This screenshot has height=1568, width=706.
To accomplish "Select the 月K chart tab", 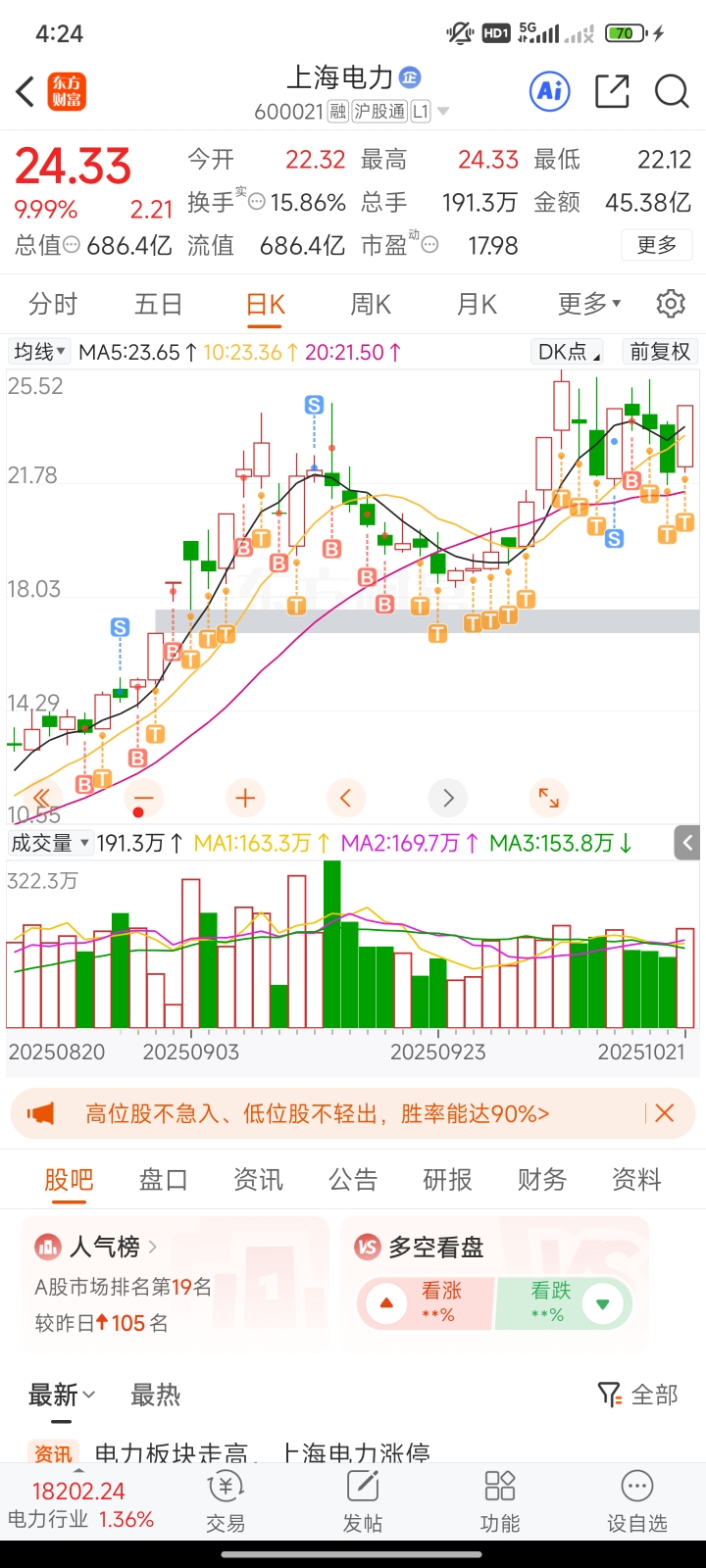I will 477,305.
